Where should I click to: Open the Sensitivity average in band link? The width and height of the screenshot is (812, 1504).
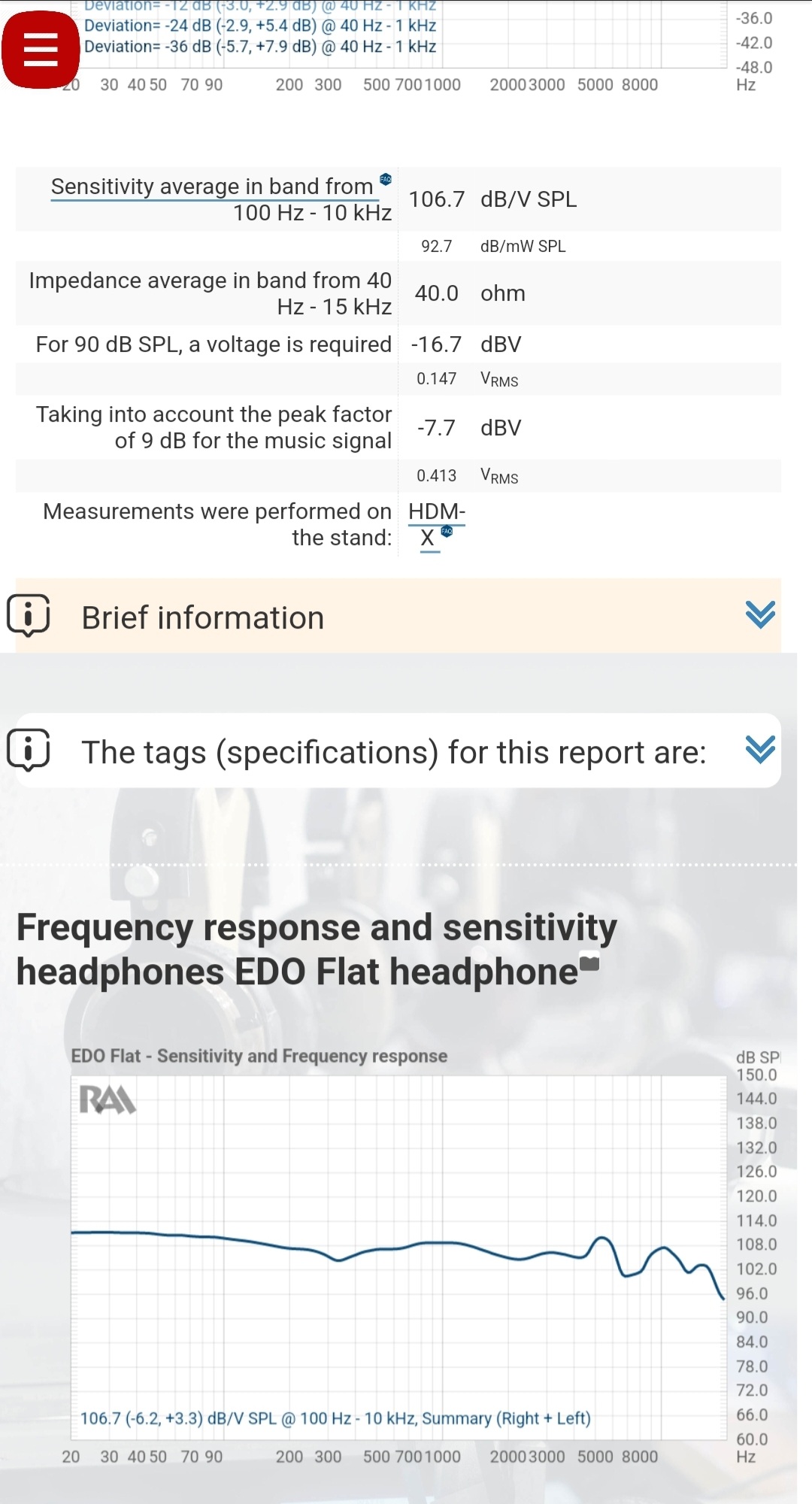[212, 186]
